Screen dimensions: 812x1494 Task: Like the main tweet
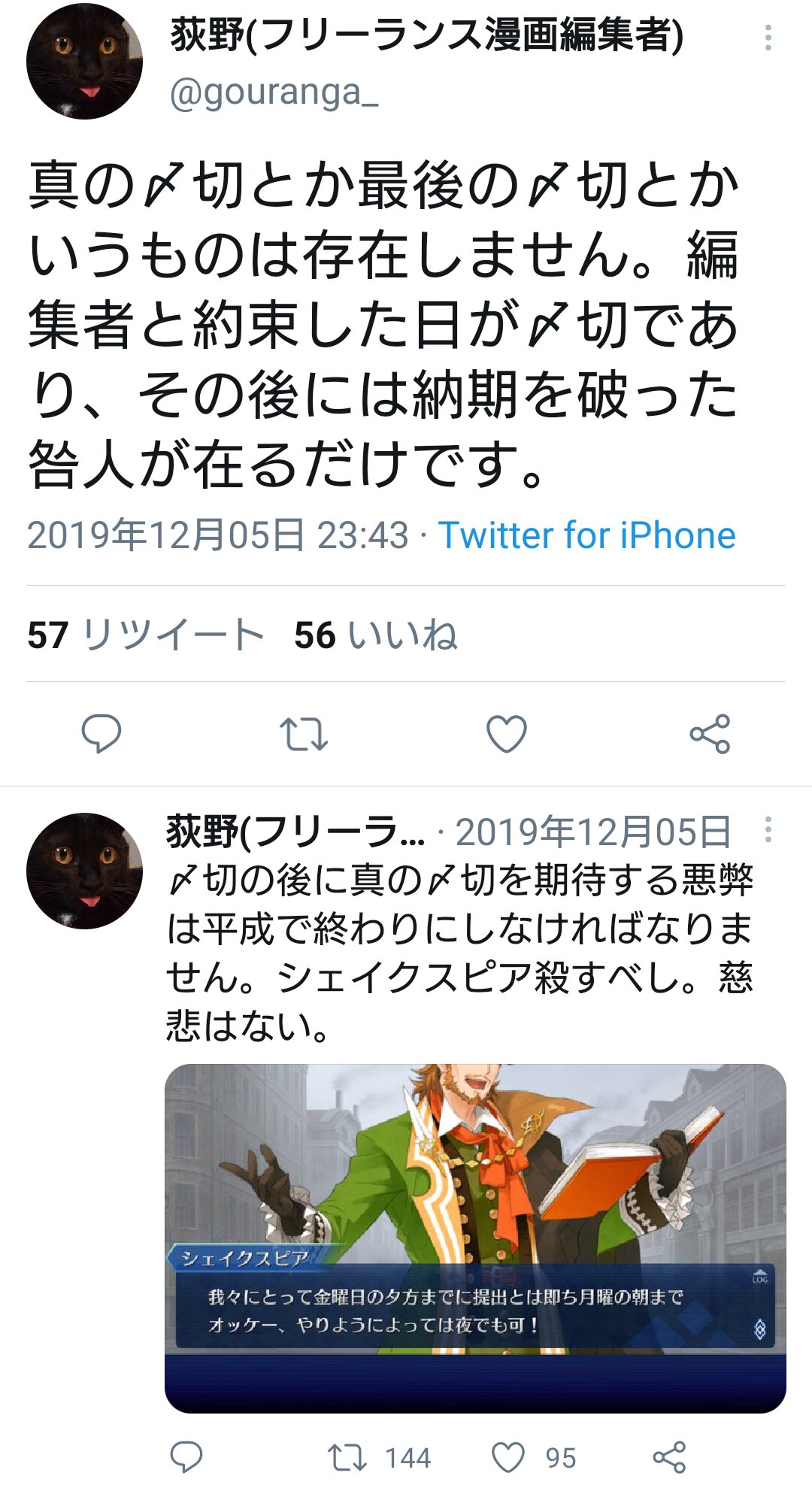point(507,733)
